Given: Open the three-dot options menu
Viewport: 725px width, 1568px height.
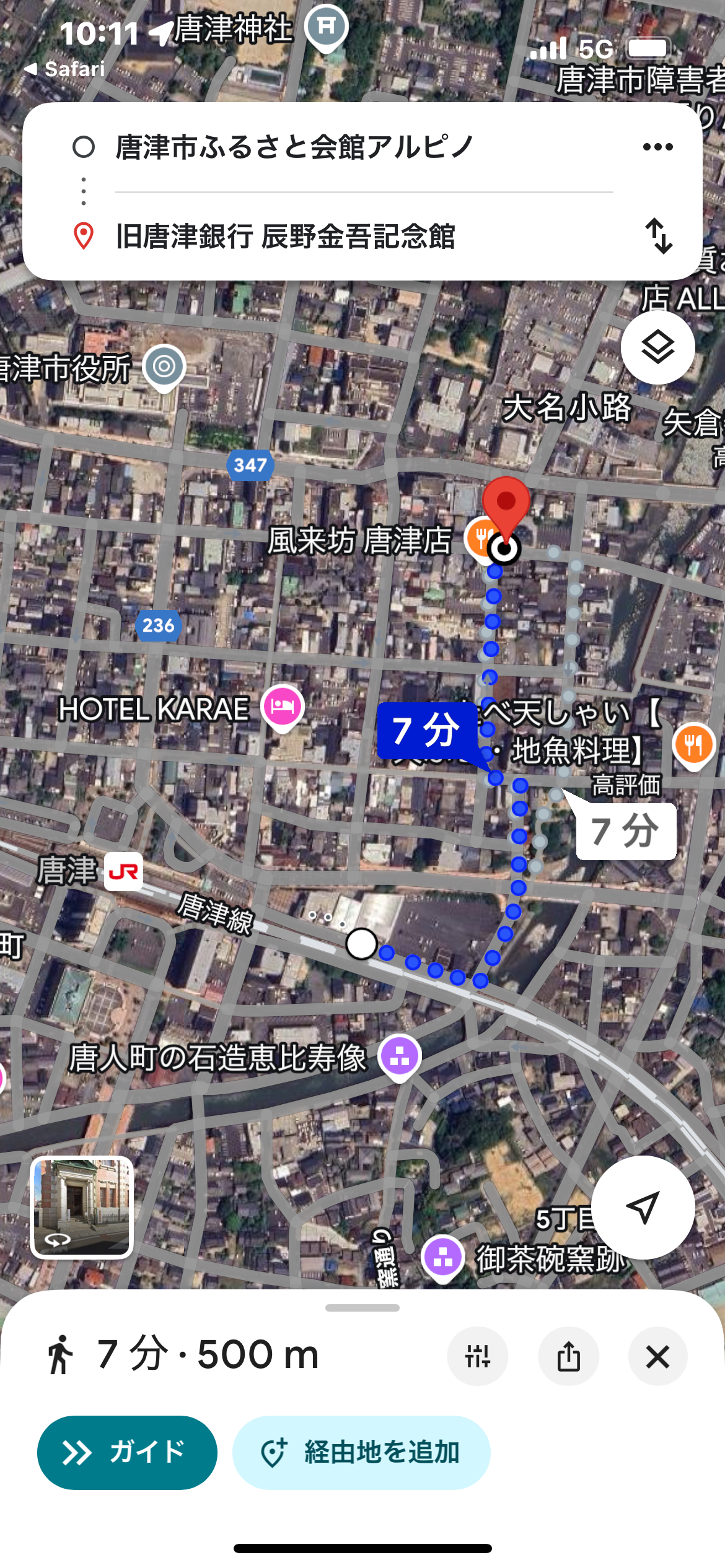Looking at the screenshot, I should (x=657, y=147).
